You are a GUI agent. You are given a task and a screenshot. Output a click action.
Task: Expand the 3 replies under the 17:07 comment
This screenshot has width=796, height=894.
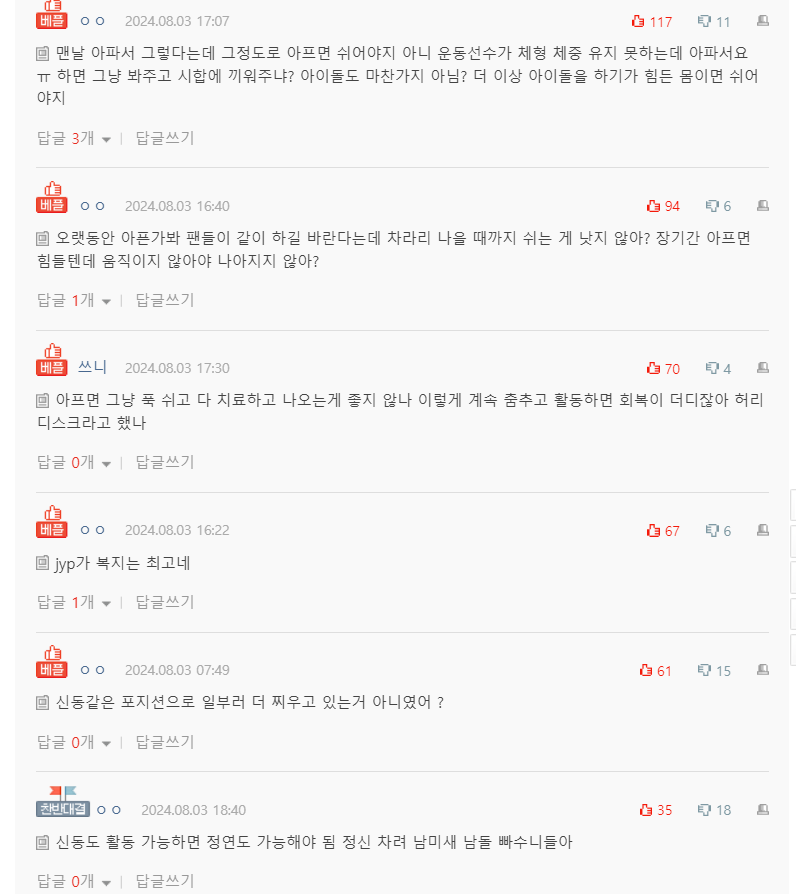click(x=73, y=138)
